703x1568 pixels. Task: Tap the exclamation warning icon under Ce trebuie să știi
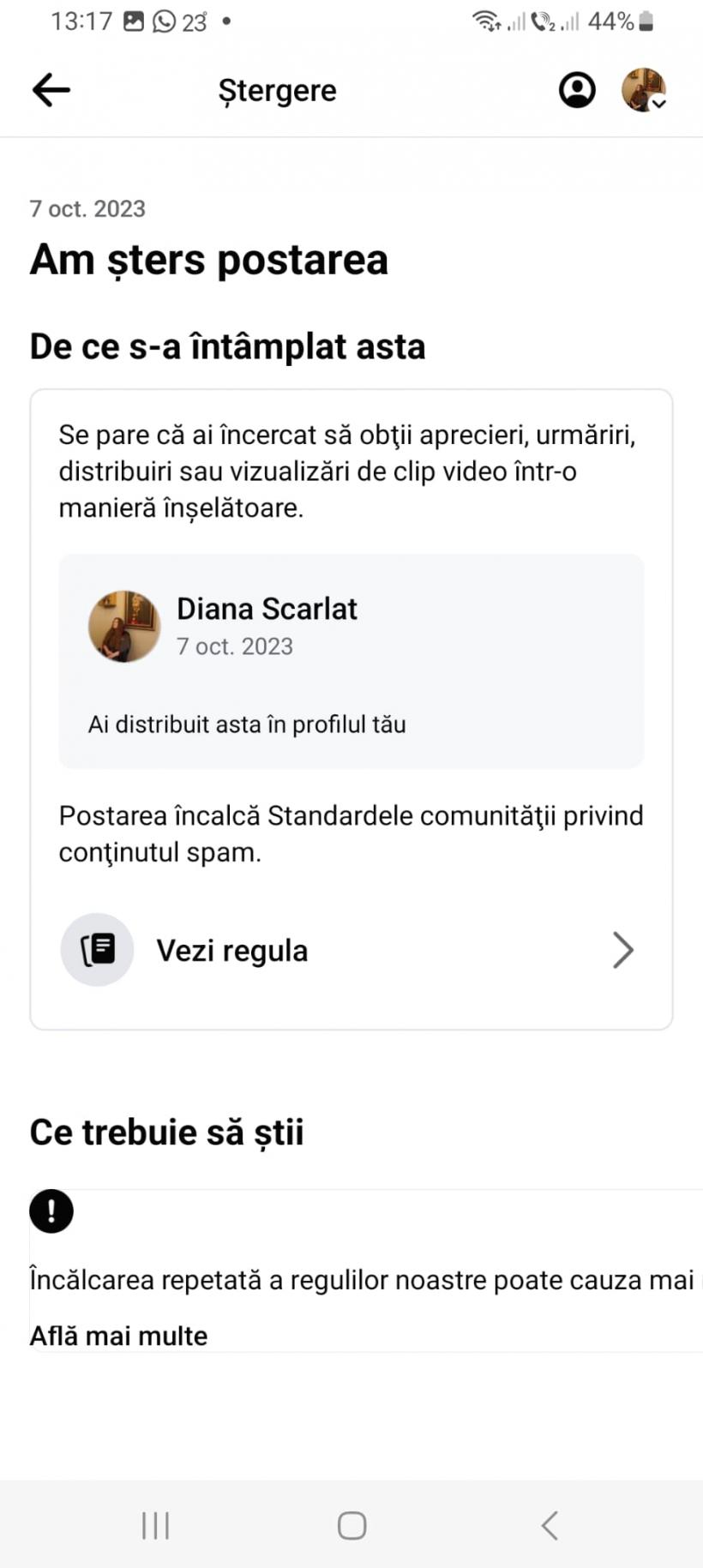click(51, 1211)
